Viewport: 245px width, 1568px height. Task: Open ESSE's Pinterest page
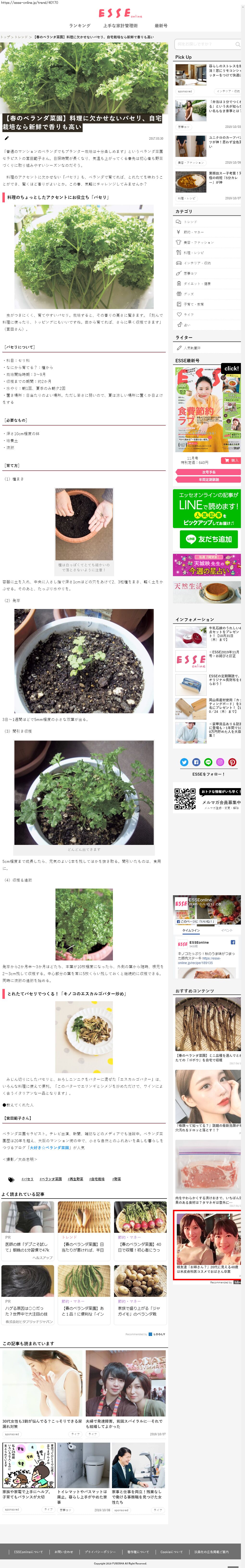click(232, 762)
